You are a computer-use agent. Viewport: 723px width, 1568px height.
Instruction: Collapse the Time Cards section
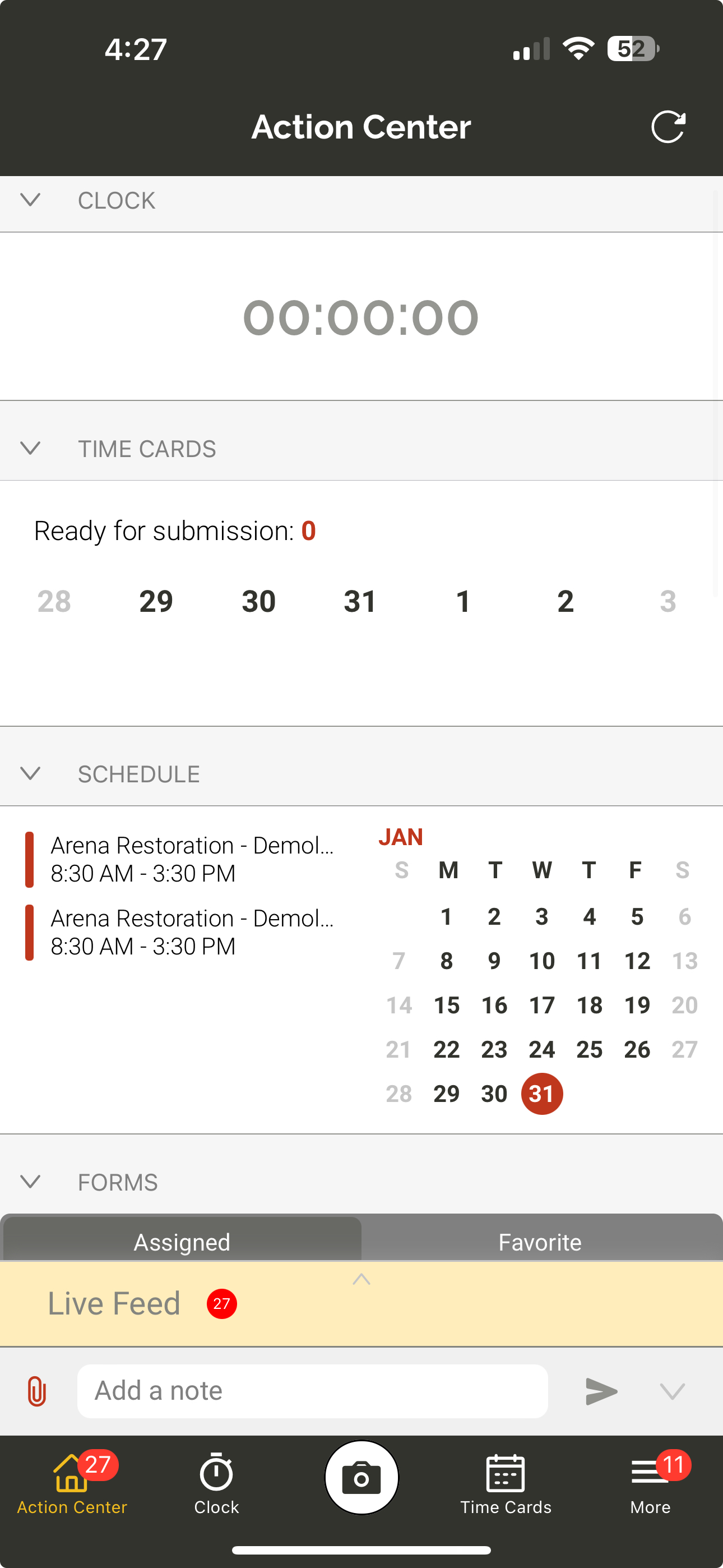pyautogui.click(x=30, y=448)
